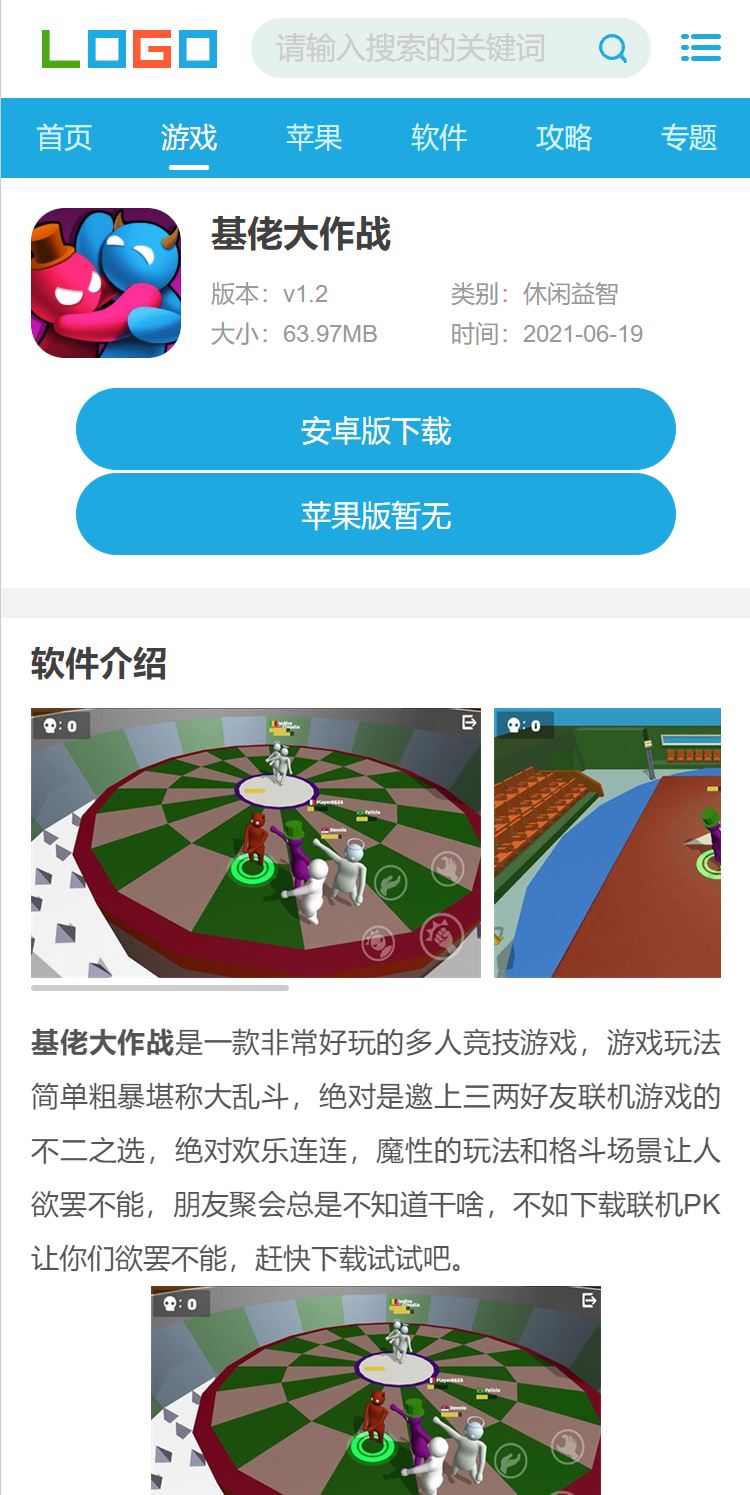Select the 游戏 tab
The height and width of the screenshot is (1495, 750).
point(189,137)
